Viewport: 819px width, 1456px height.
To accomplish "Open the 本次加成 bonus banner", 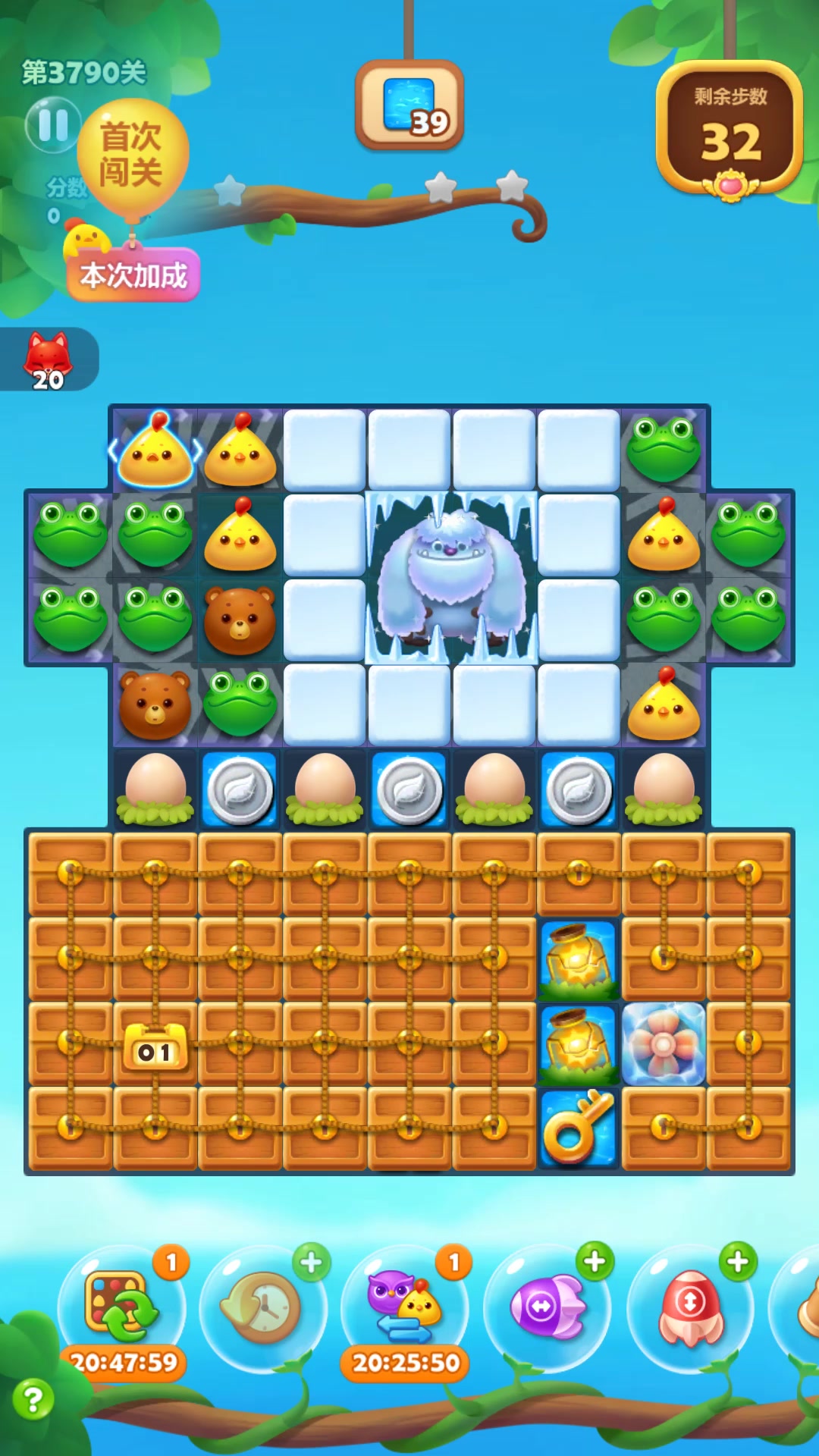I will [x=133, y=275].
